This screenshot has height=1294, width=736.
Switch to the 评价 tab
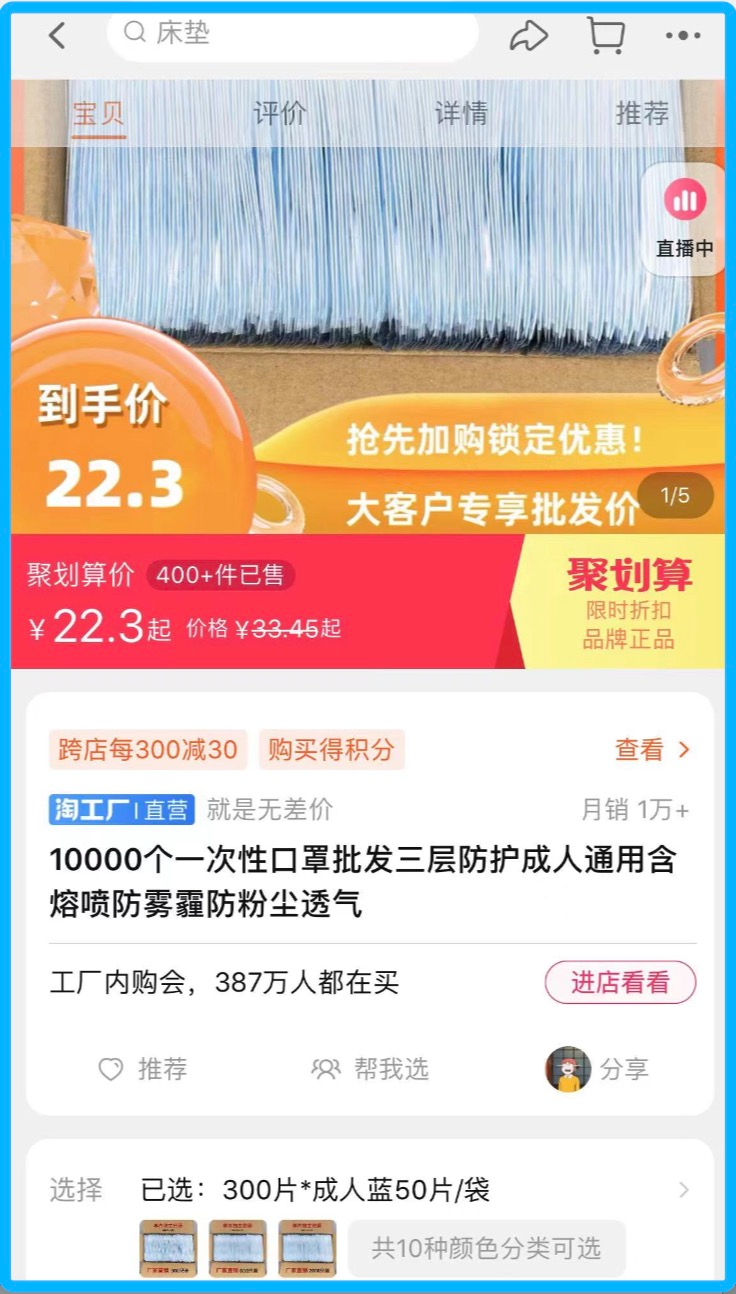pos(280,114)
